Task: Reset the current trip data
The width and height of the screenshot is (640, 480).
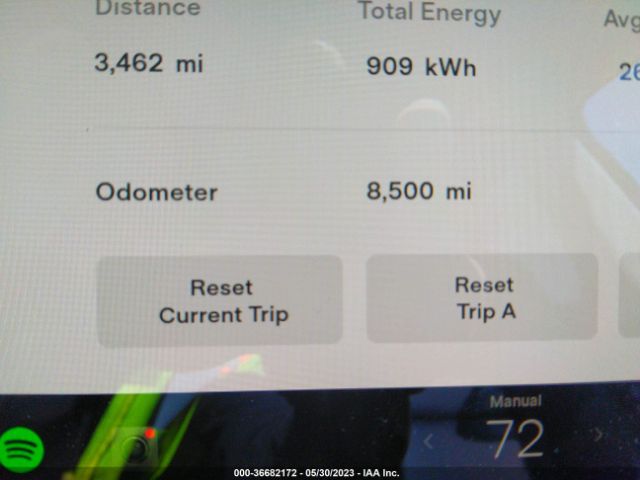Action: 220,301
